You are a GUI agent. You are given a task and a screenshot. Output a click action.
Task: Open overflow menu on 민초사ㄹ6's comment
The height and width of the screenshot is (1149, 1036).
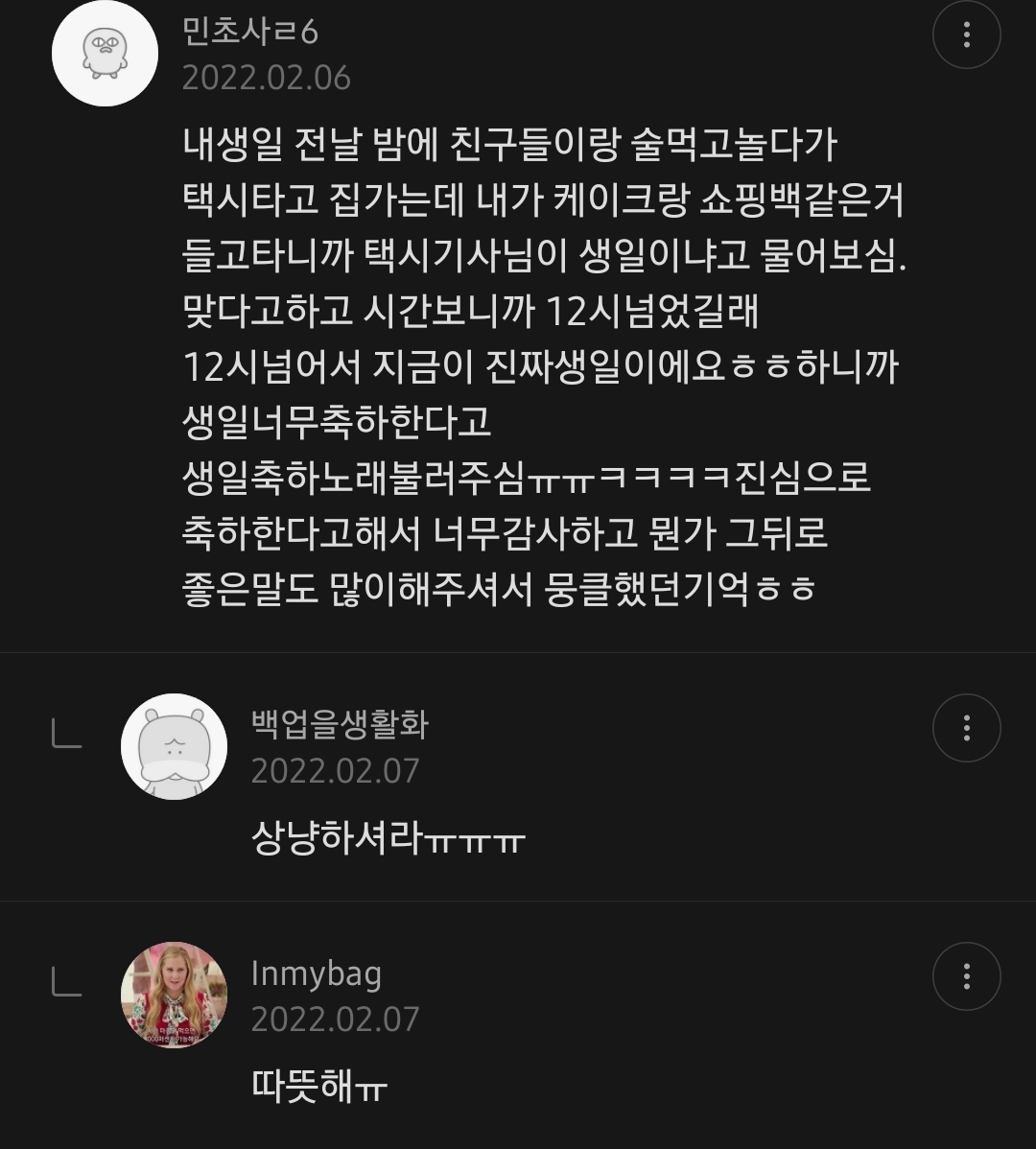click(x=966, y=35)
